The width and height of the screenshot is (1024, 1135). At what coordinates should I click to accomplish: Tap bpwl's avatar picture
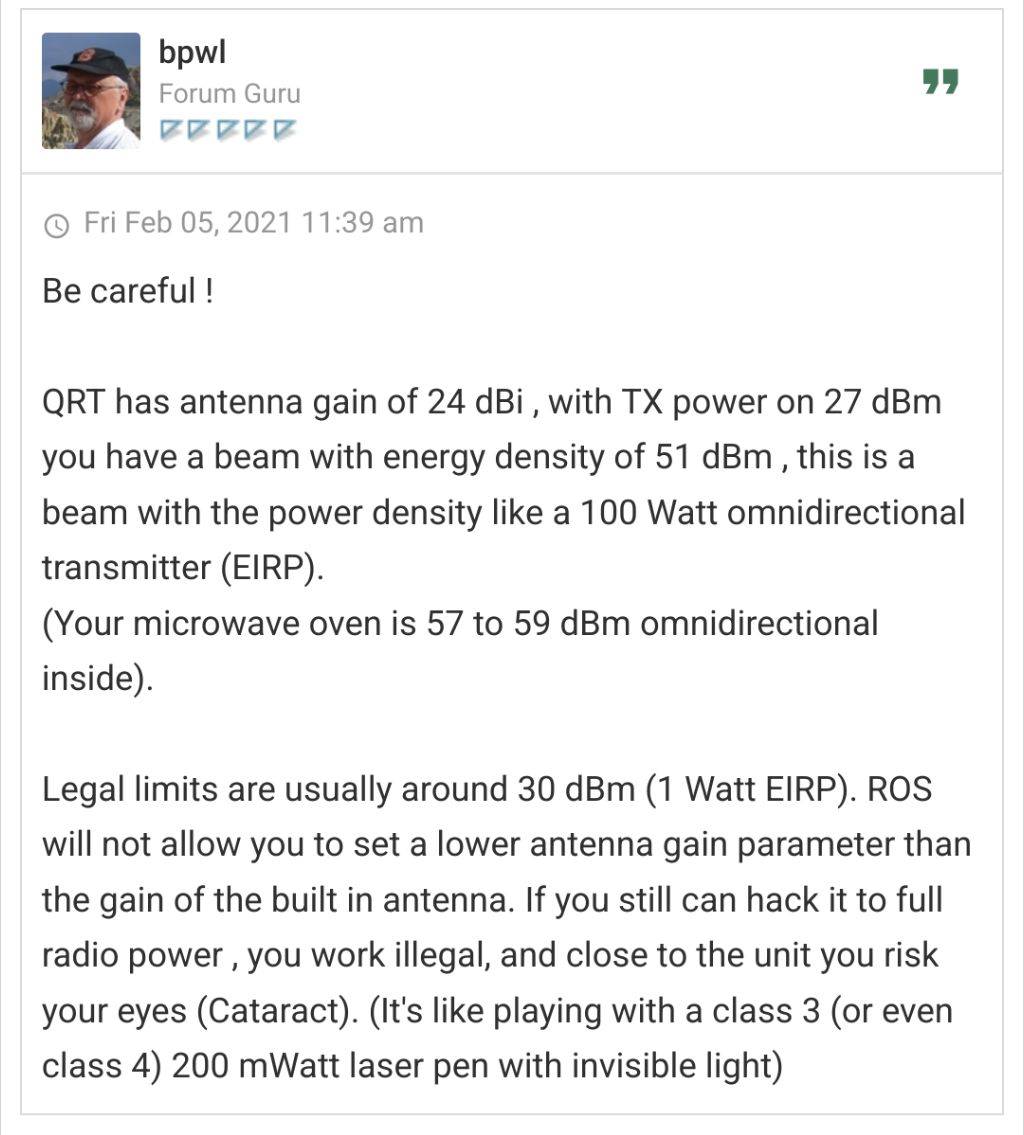[91, 91]
